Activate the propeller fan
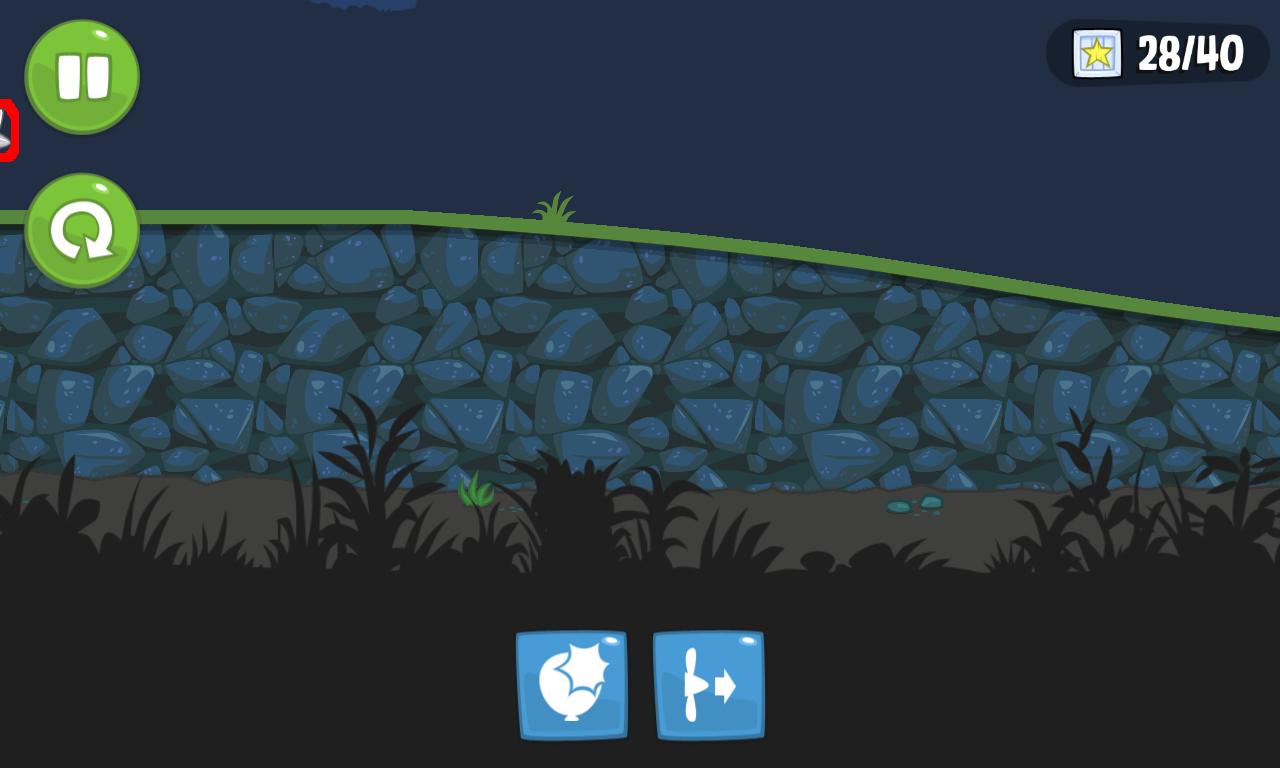1280x768 pixels. click(x=708, y=685)
